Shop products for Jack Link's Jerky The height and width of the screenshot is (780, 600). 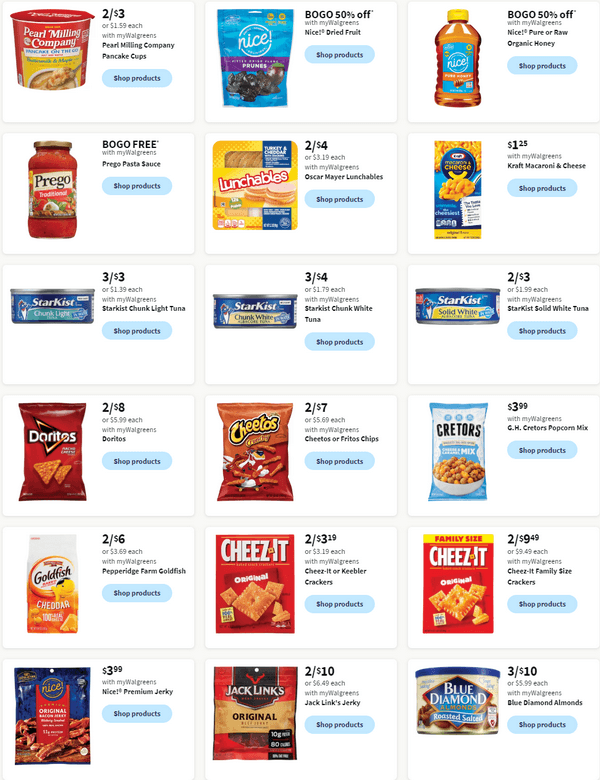339,725
